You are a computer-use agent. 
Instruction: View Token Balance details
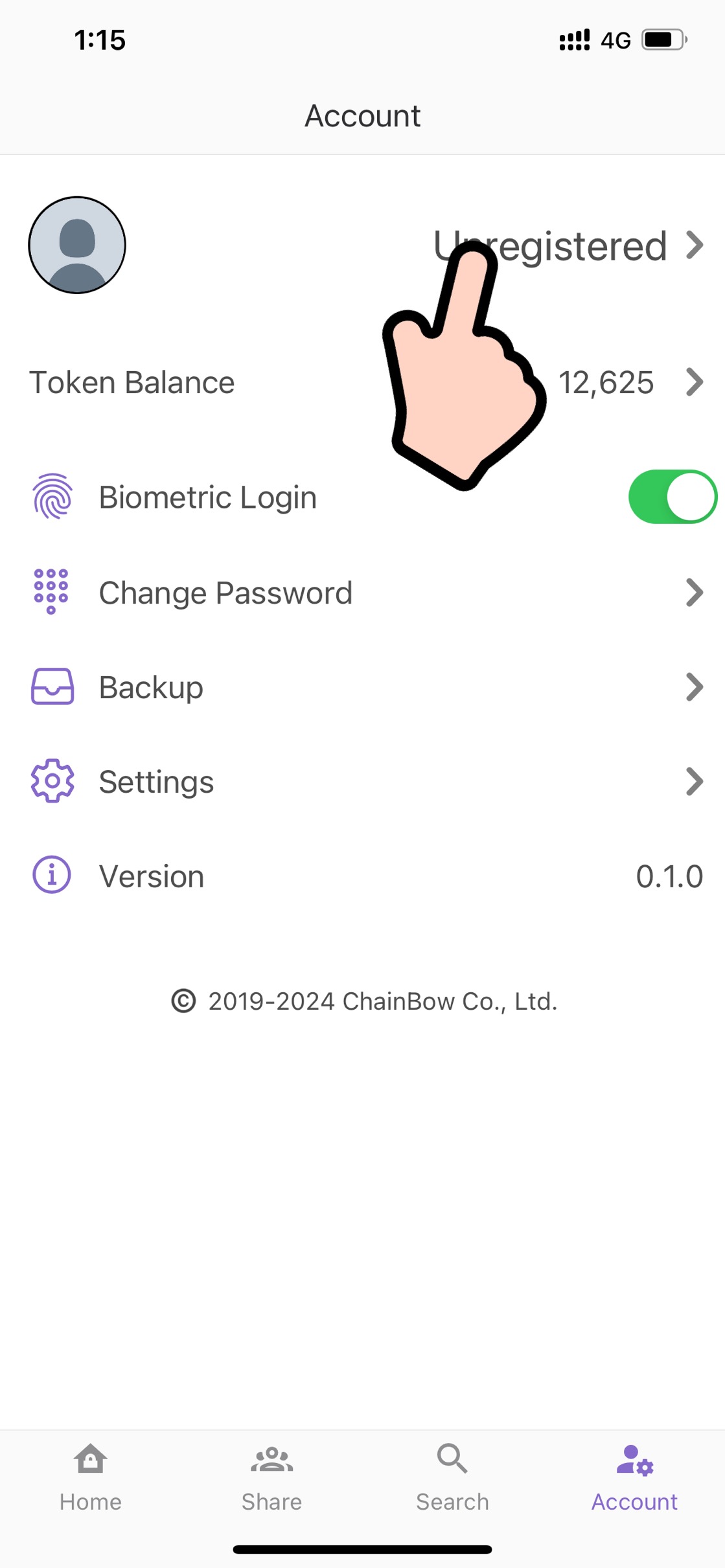[x=363, y=382]
